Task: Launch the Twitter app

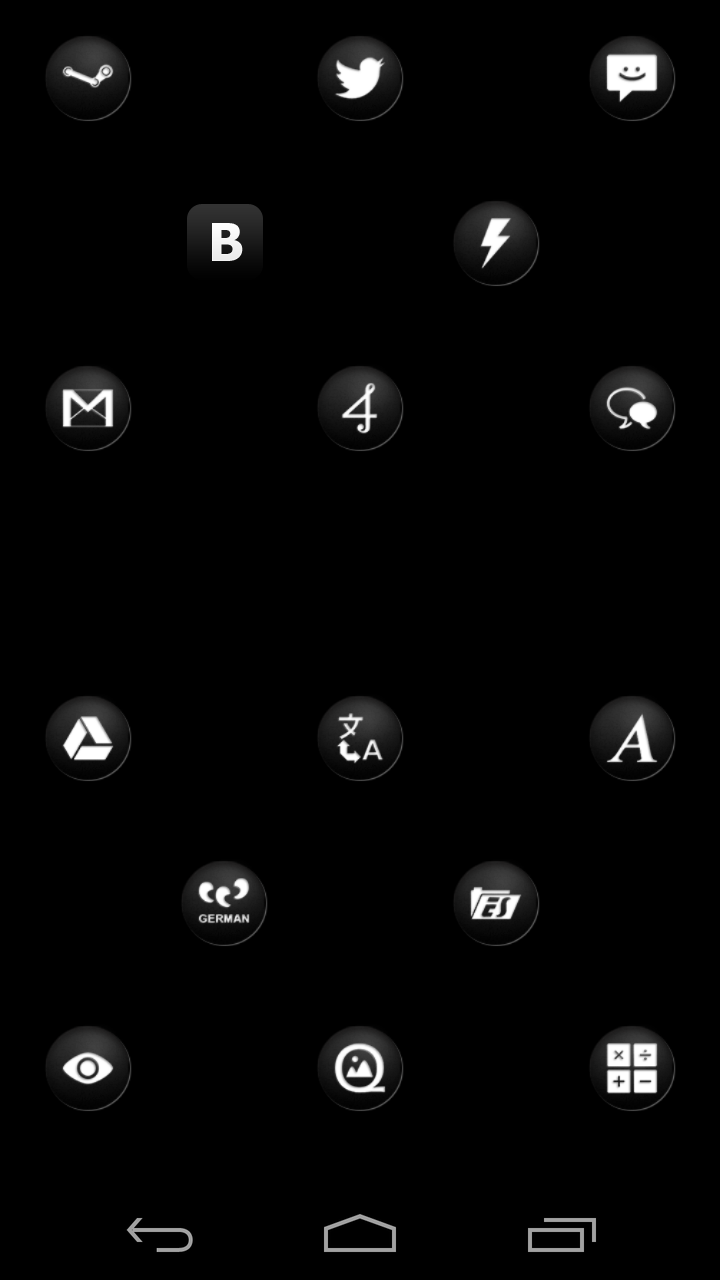Action: click(x=360, y=78)
